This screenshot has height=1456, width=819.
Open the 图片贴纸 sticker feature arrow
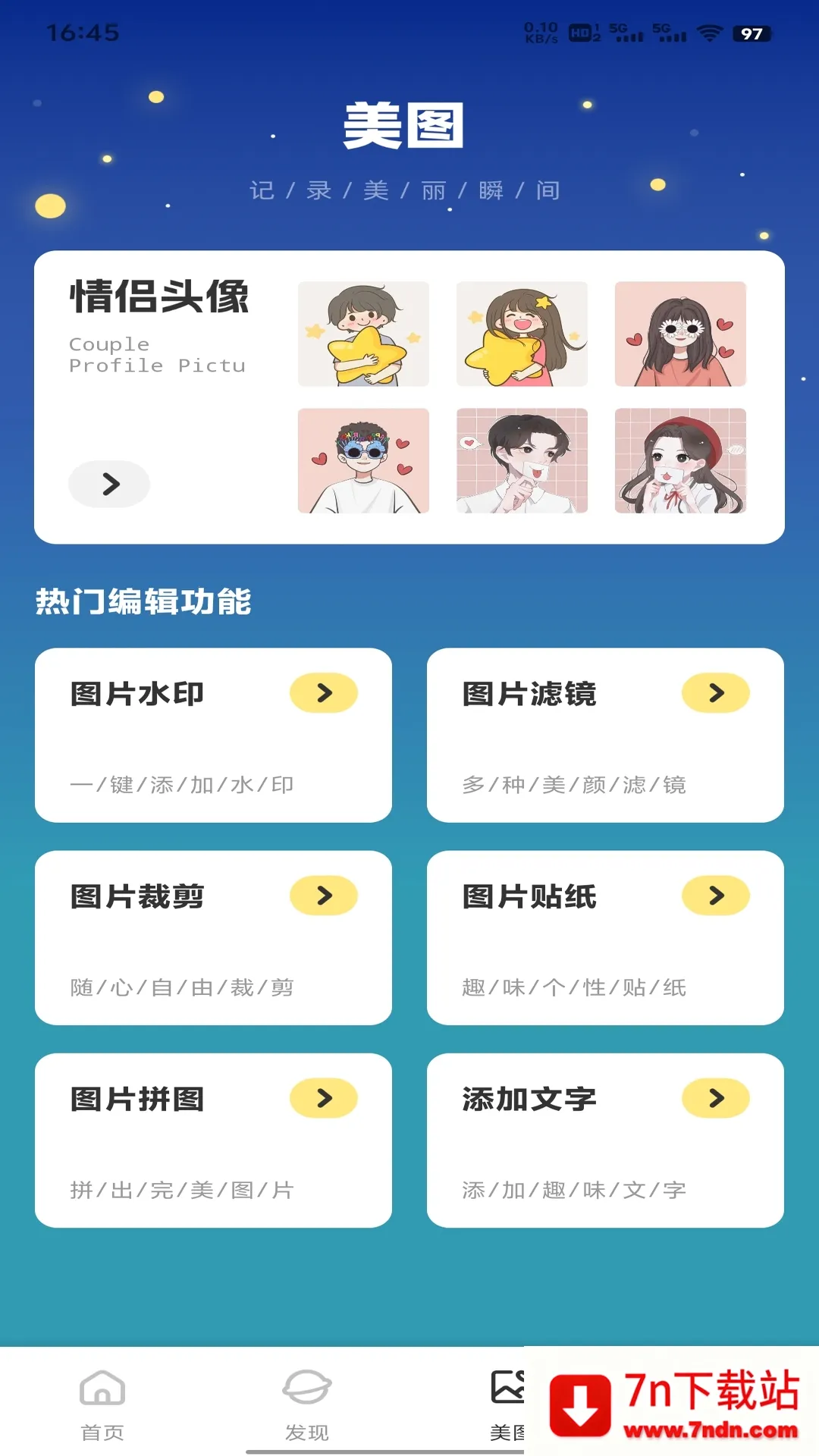click(x=716, y=895)
